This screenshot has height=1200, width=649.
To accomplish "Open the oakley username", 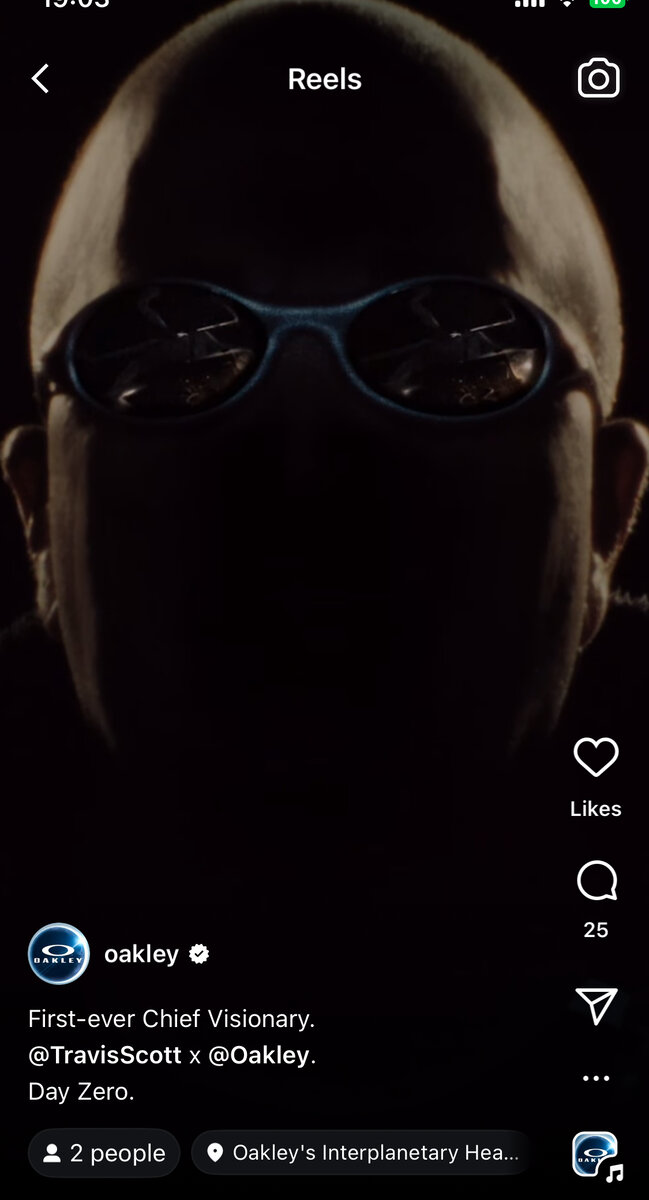I will point(141,954).
